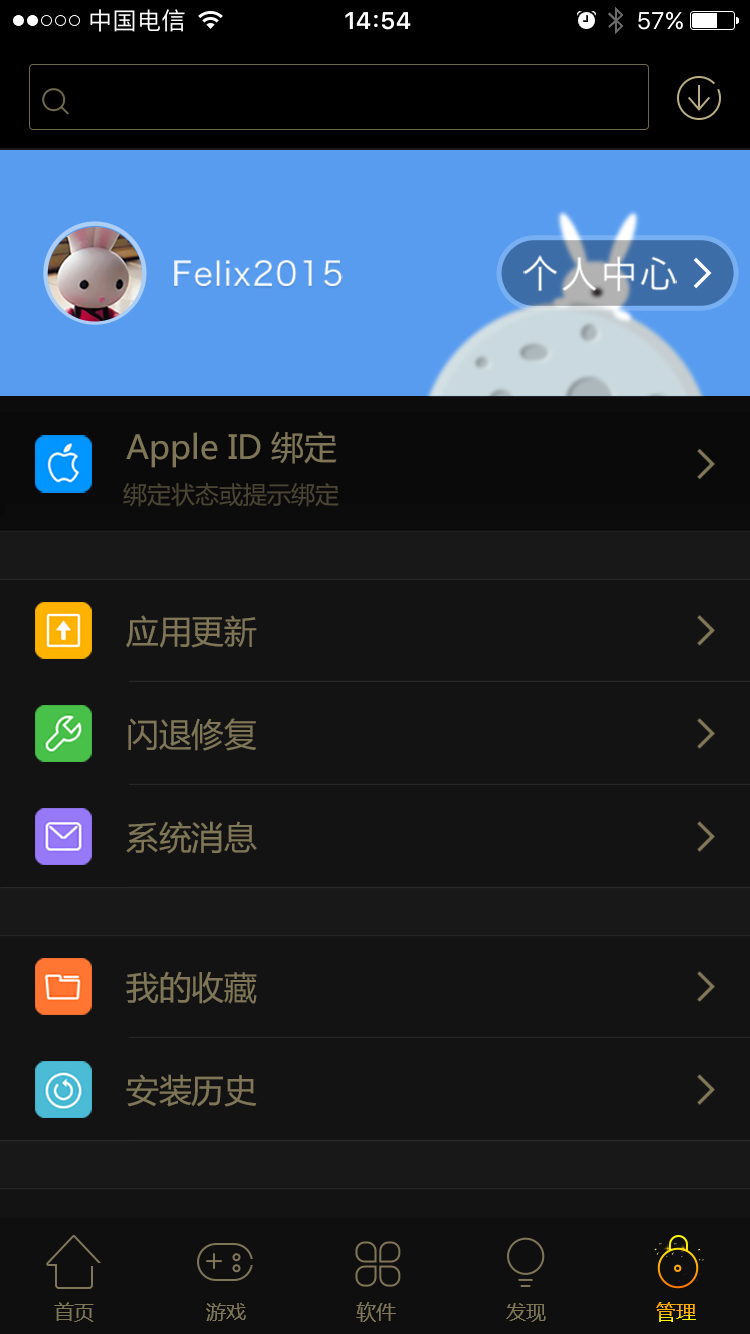
Task: Open 应用更新 app updates
Action: click(x=375, y=631)
